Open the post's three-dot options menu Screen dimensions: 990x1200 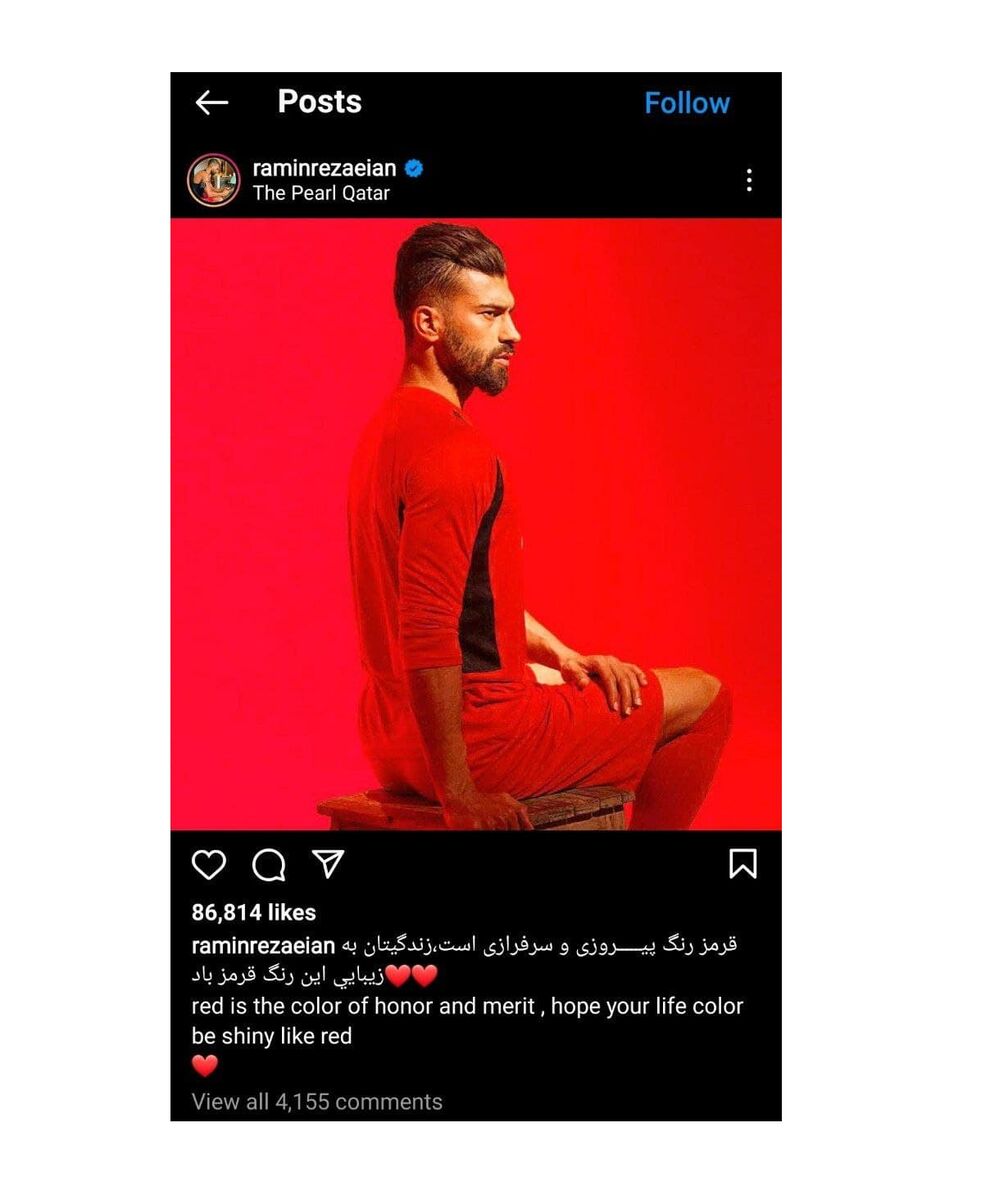(x=748, y=180)
